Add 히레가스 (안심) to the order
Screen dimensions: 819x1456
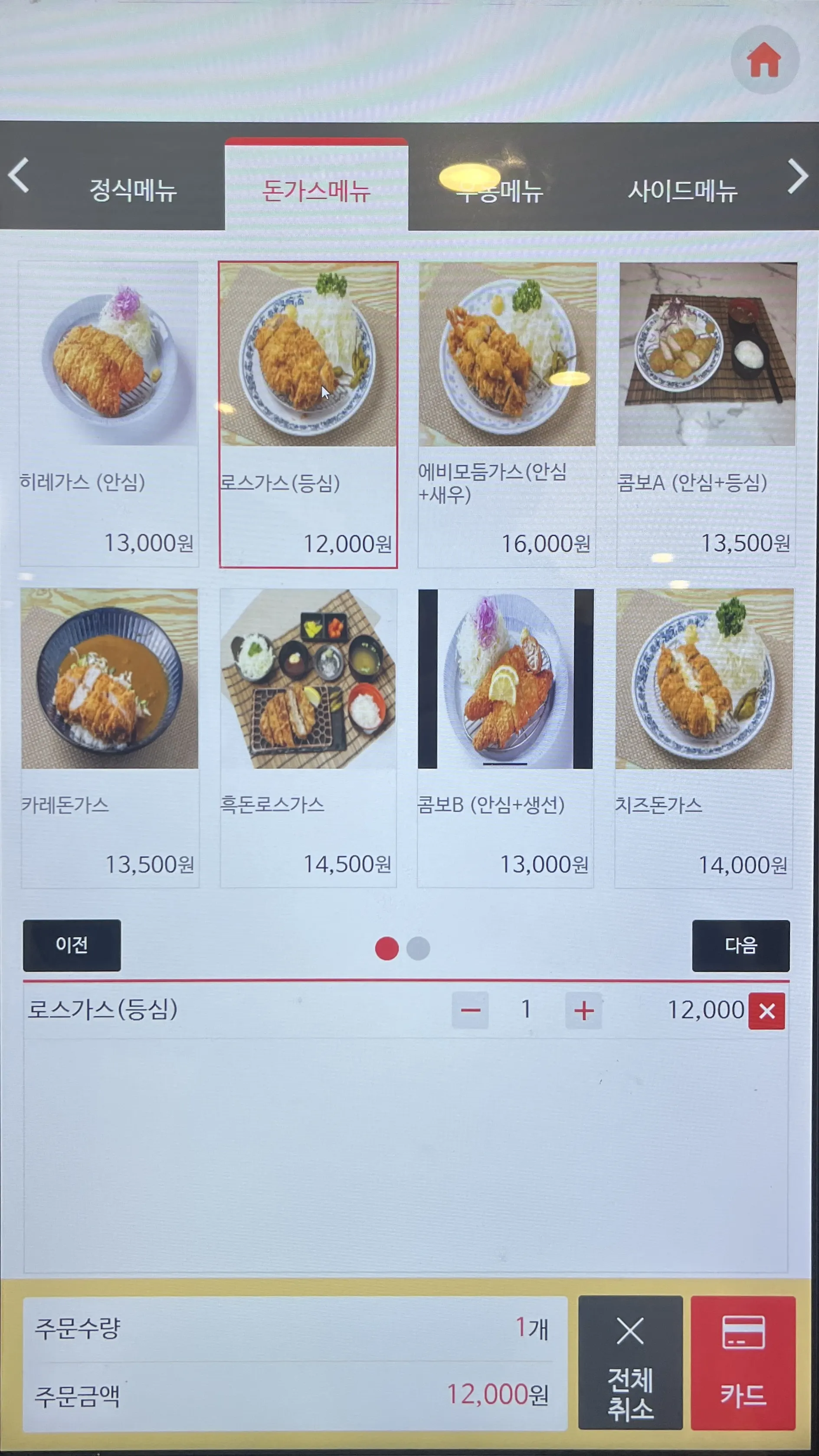(x=109, y=413)
